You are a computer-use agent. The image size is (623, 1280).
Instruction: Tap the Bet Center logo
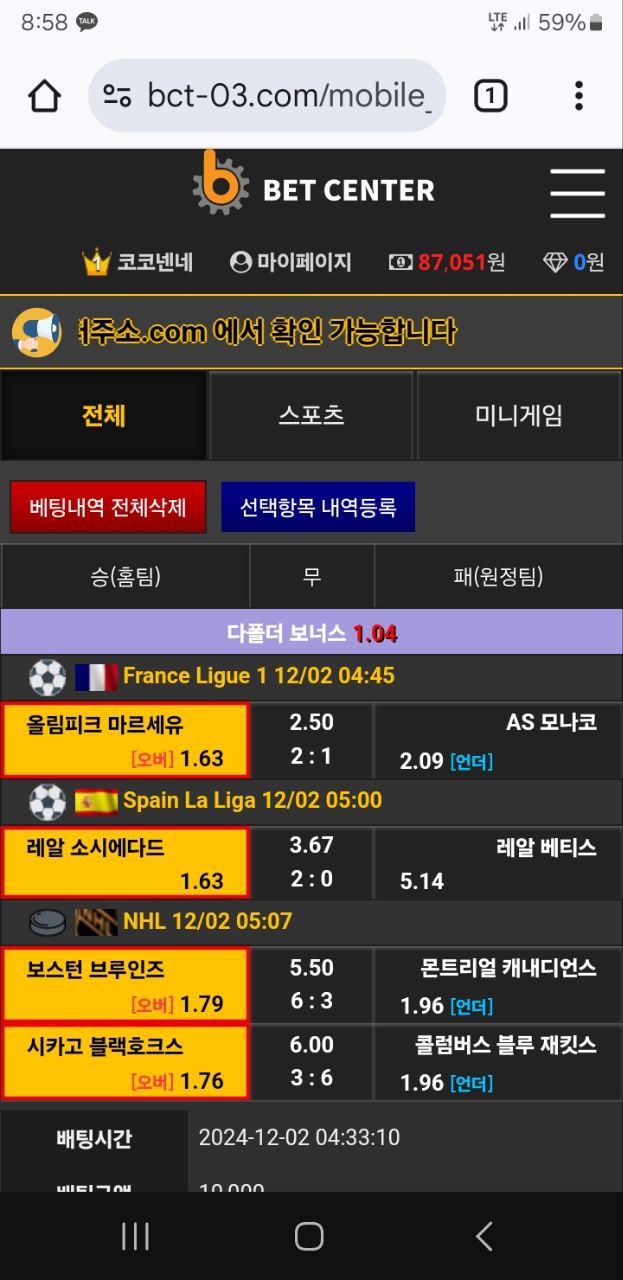tap(314, 188)
